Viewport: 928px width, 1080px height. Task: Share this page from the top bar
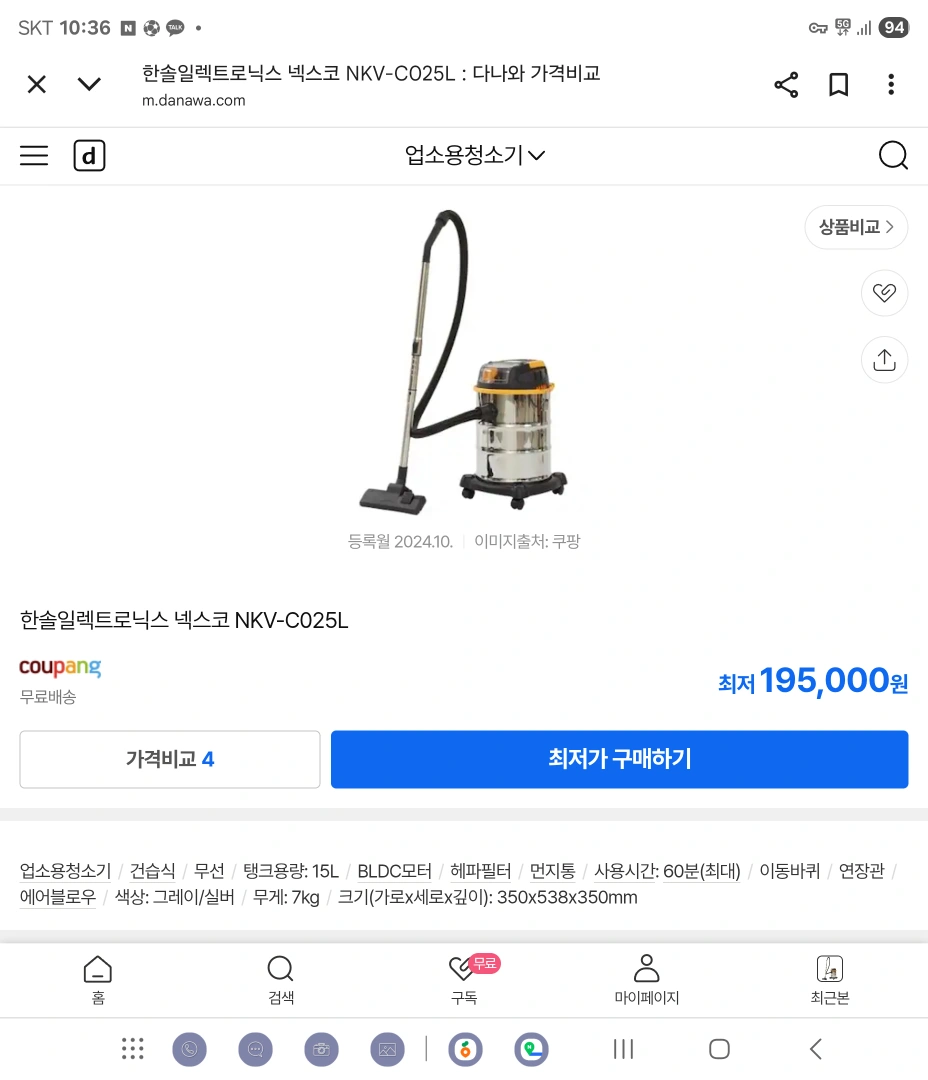click(786, 85)
